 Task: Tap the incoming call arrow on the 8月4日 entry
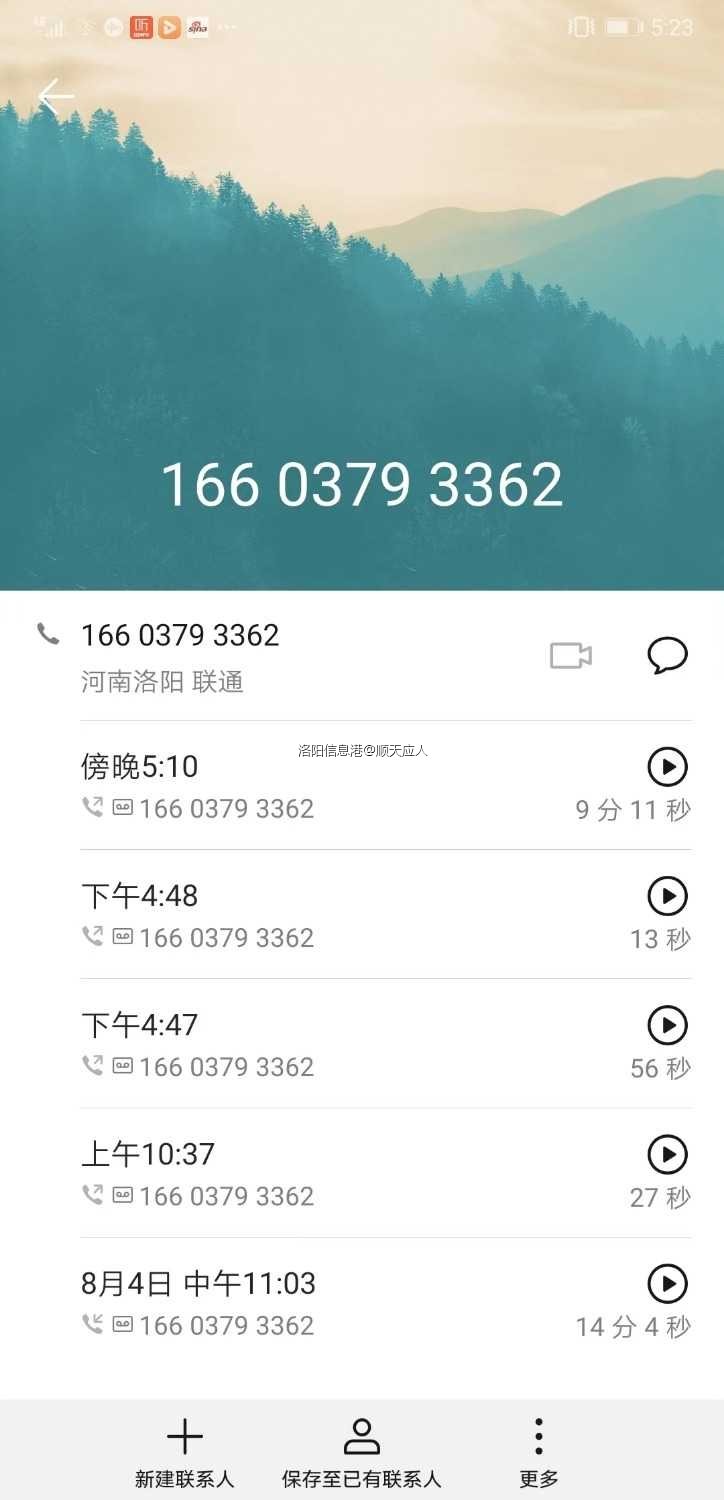point(91,1324)
